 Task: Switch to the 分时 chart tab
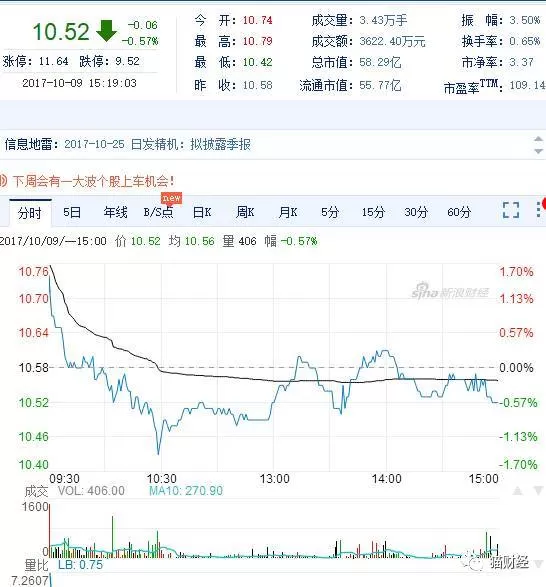30,213
